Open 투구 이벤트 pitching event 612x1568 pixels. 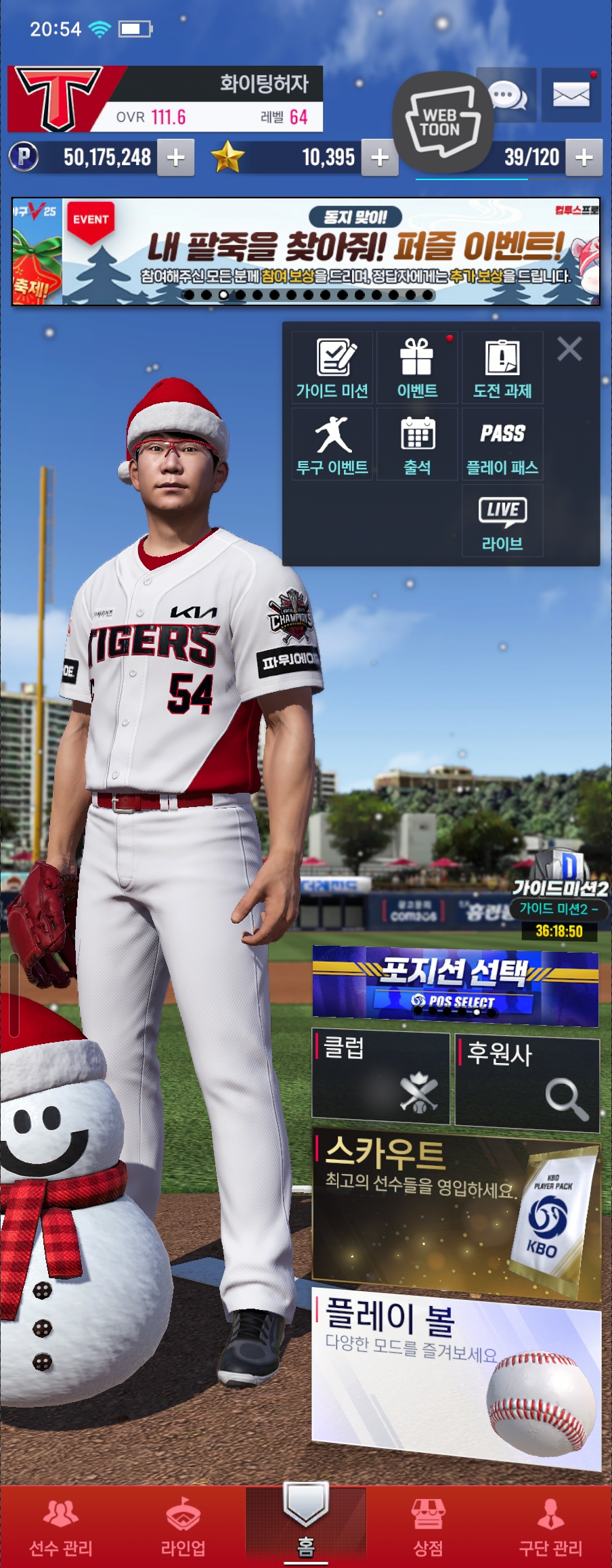tap(332, 444)
